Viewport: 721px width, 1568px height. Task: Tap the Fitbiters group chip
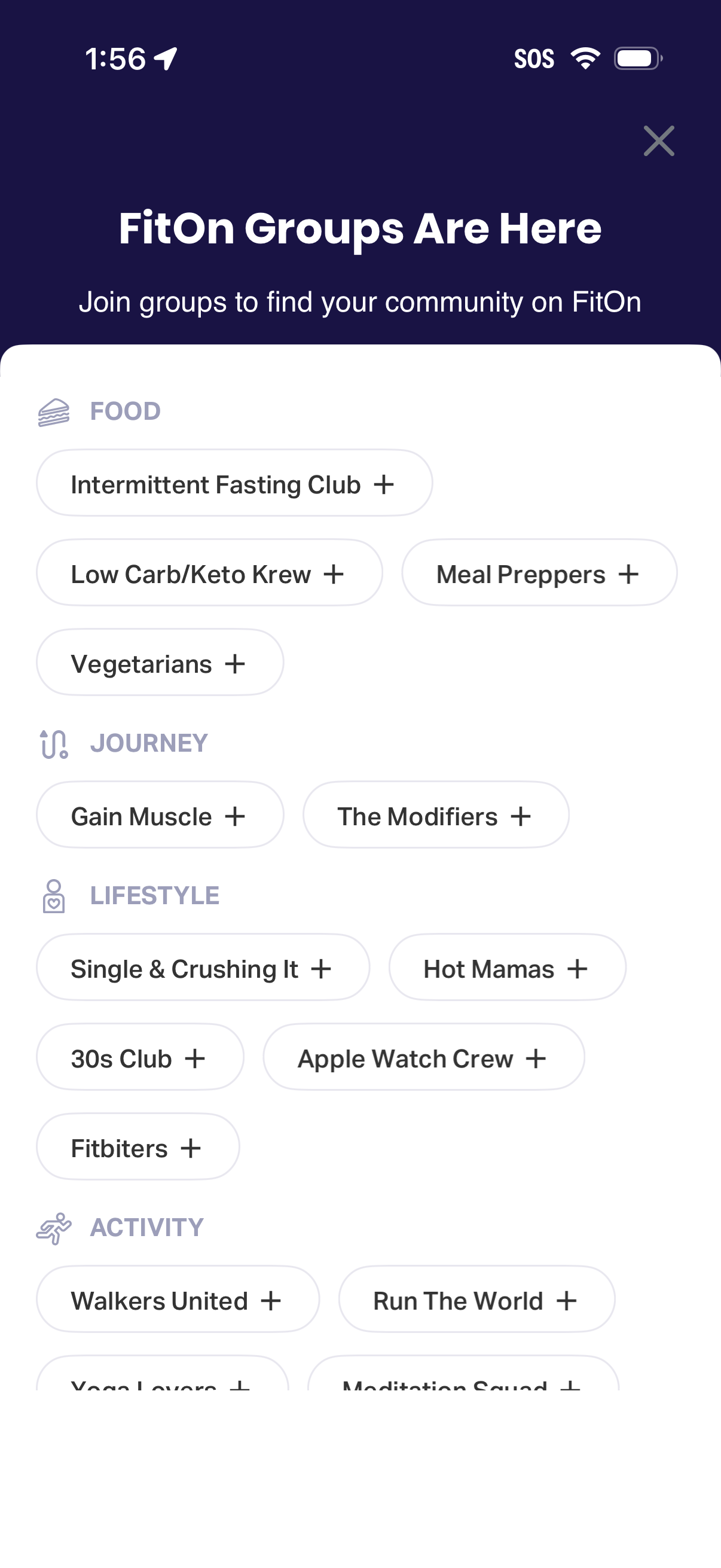pos(137,1147)
